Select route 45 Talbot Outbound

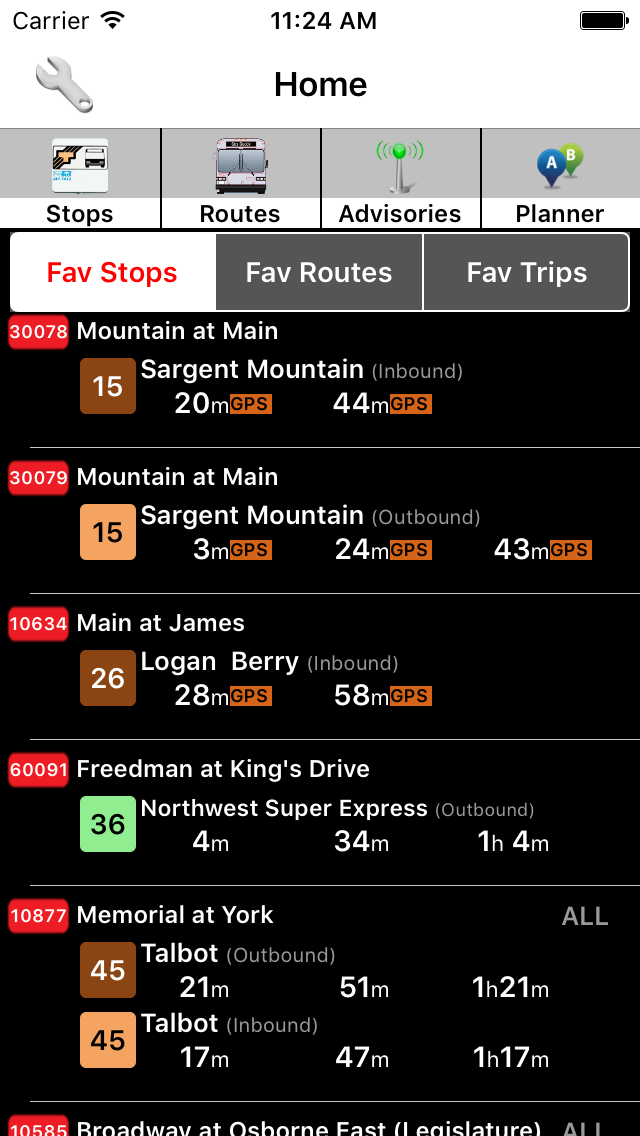point(320,971)
